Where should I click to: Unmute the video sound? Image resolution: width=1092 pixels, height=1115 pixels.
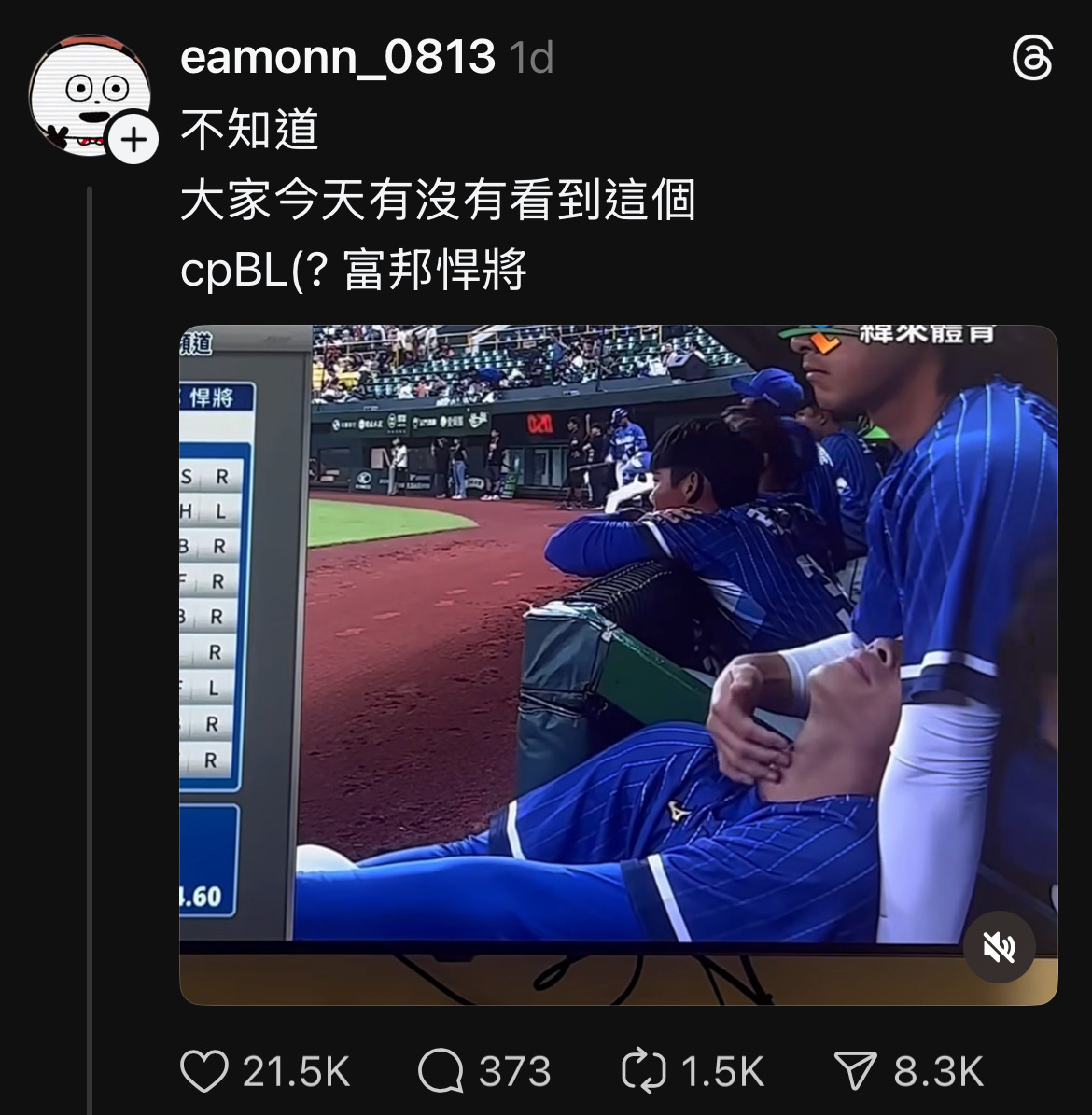[1000, 948]
